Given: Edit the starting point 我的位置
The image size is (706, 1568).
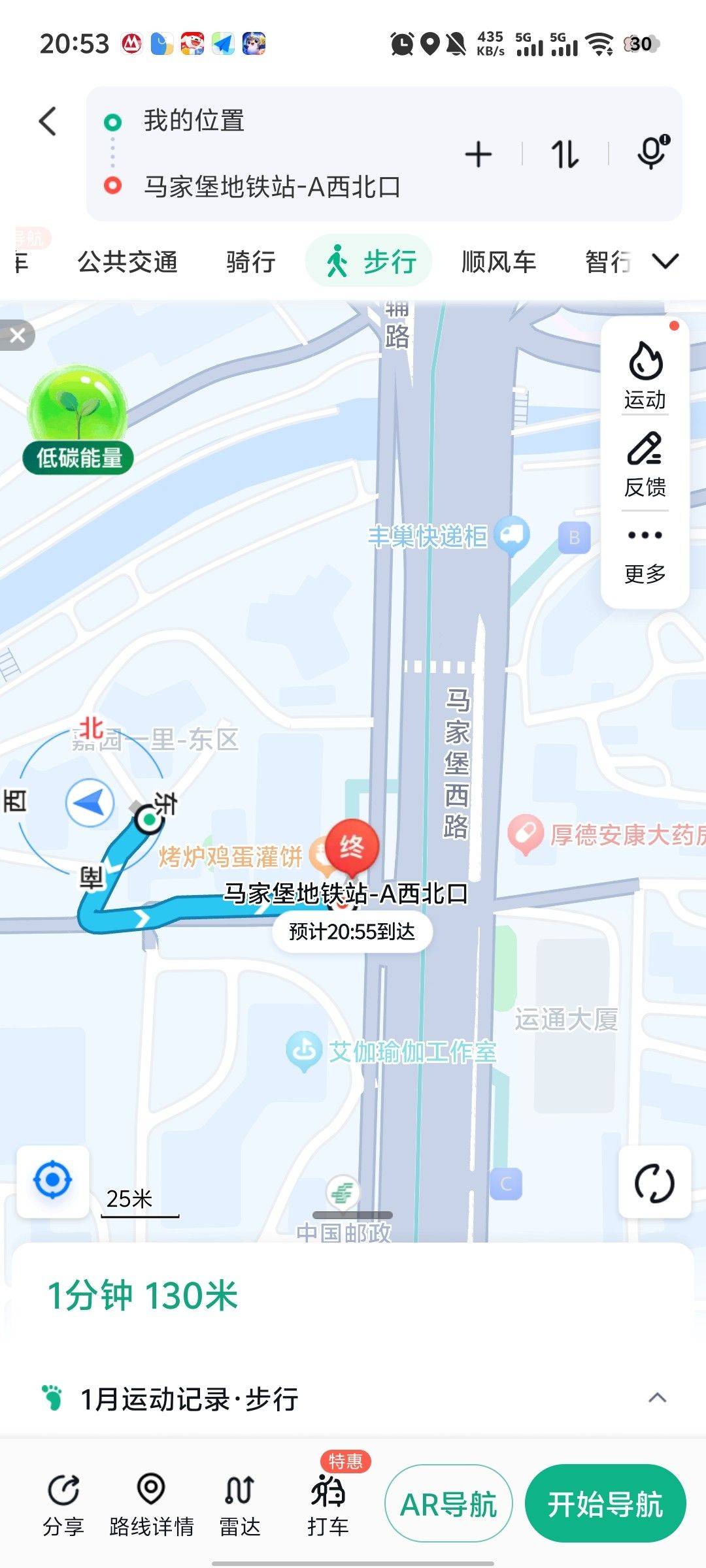Looking at the screenshot, I should [194, 122].
